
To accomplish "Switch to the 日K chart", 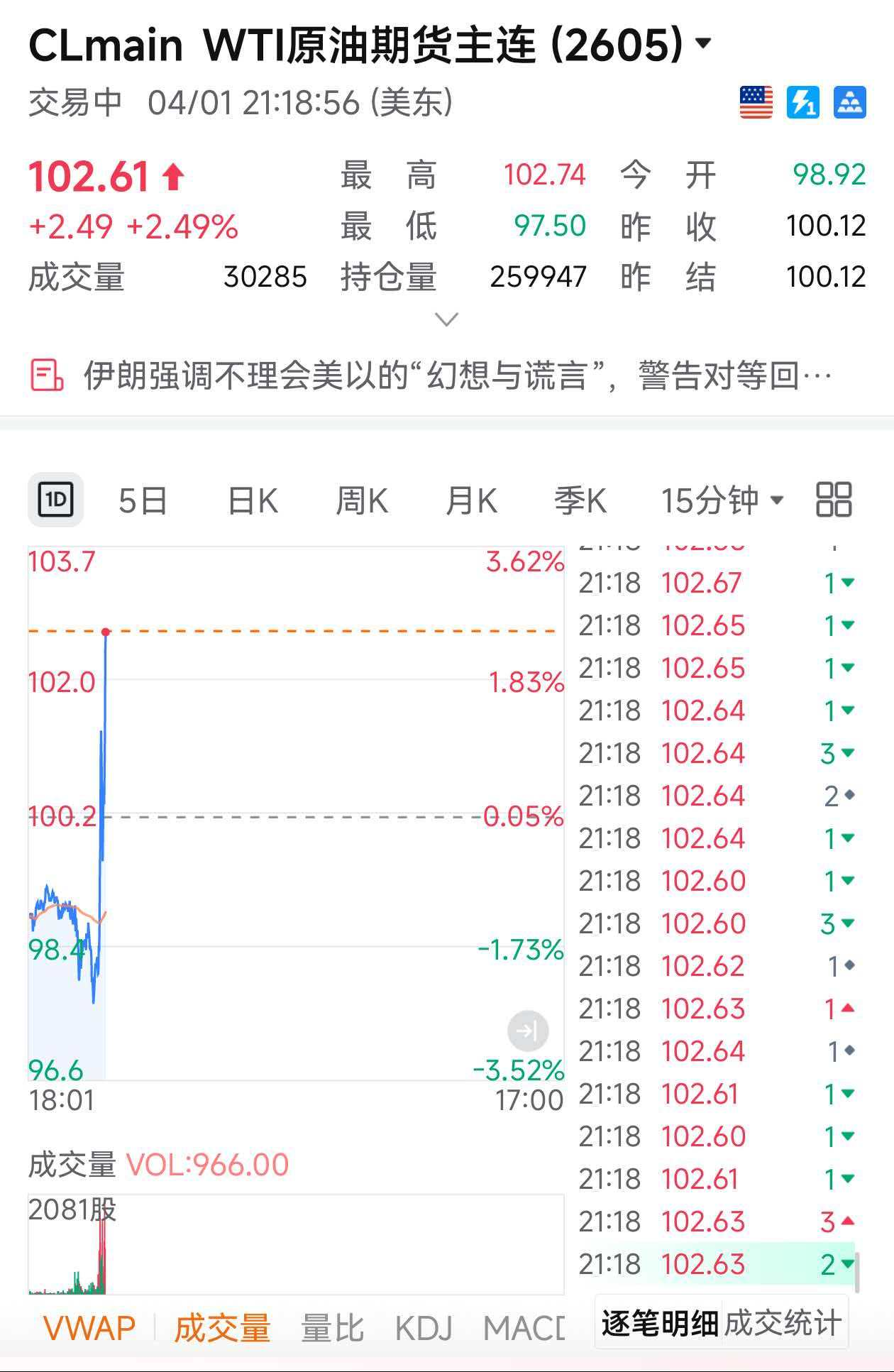I will (253, 501).
